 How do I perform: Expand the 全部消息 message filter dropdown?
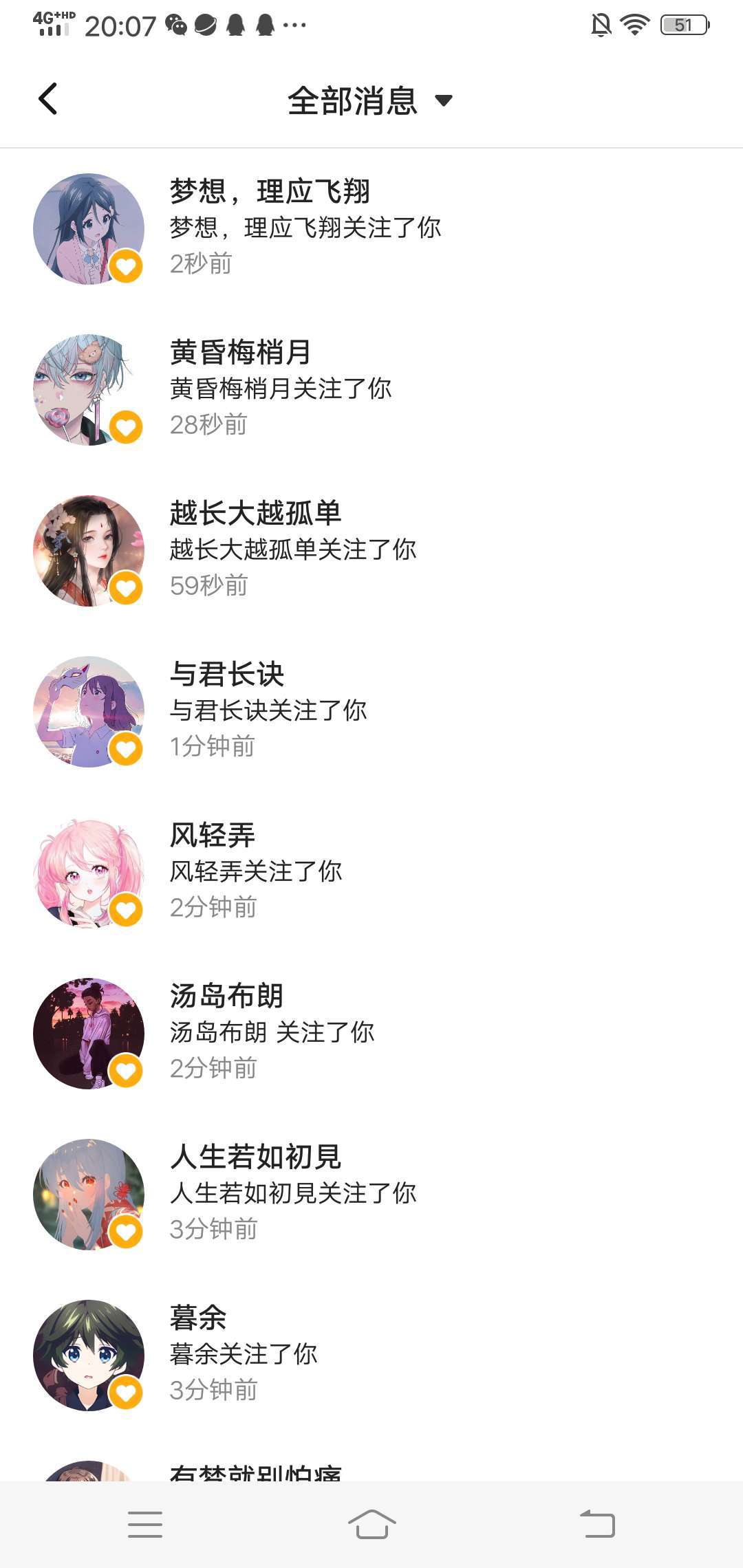(x=370, y=100)
